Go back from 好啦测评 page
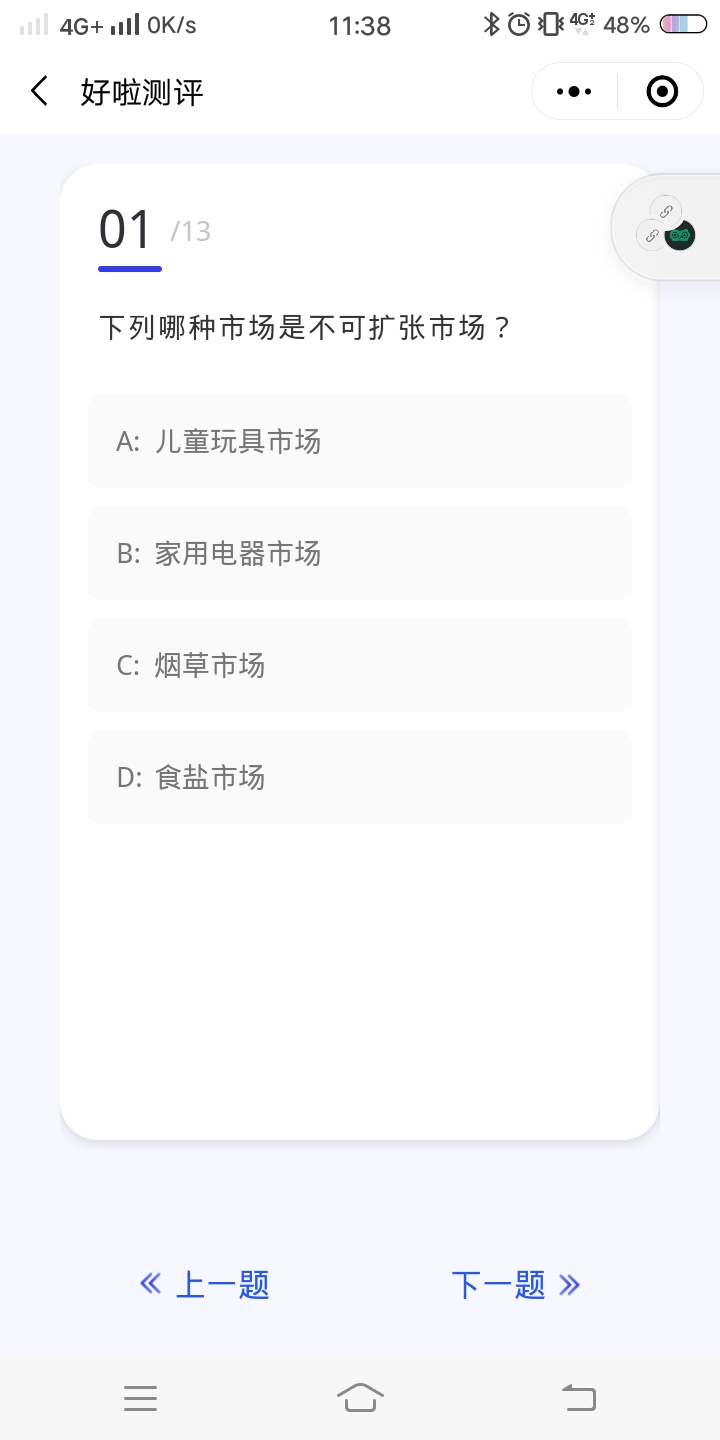 coord(39,92)
